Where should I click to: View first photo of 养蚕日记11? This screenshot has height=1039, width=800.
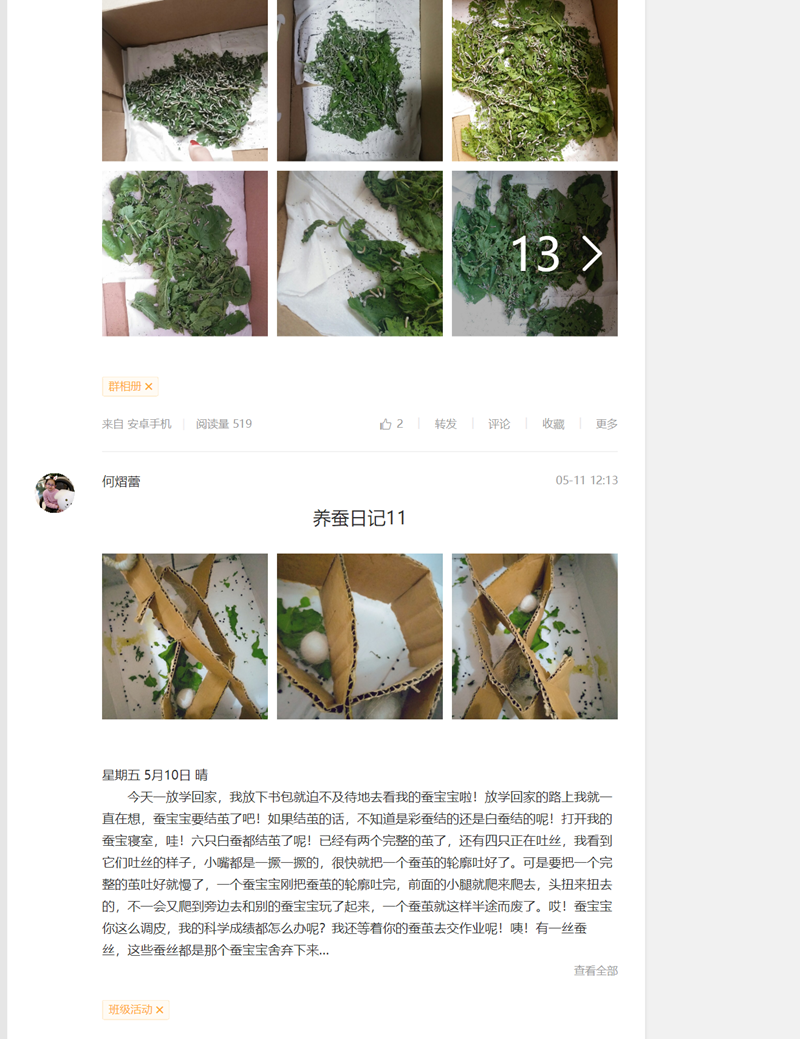pos(185,636)
